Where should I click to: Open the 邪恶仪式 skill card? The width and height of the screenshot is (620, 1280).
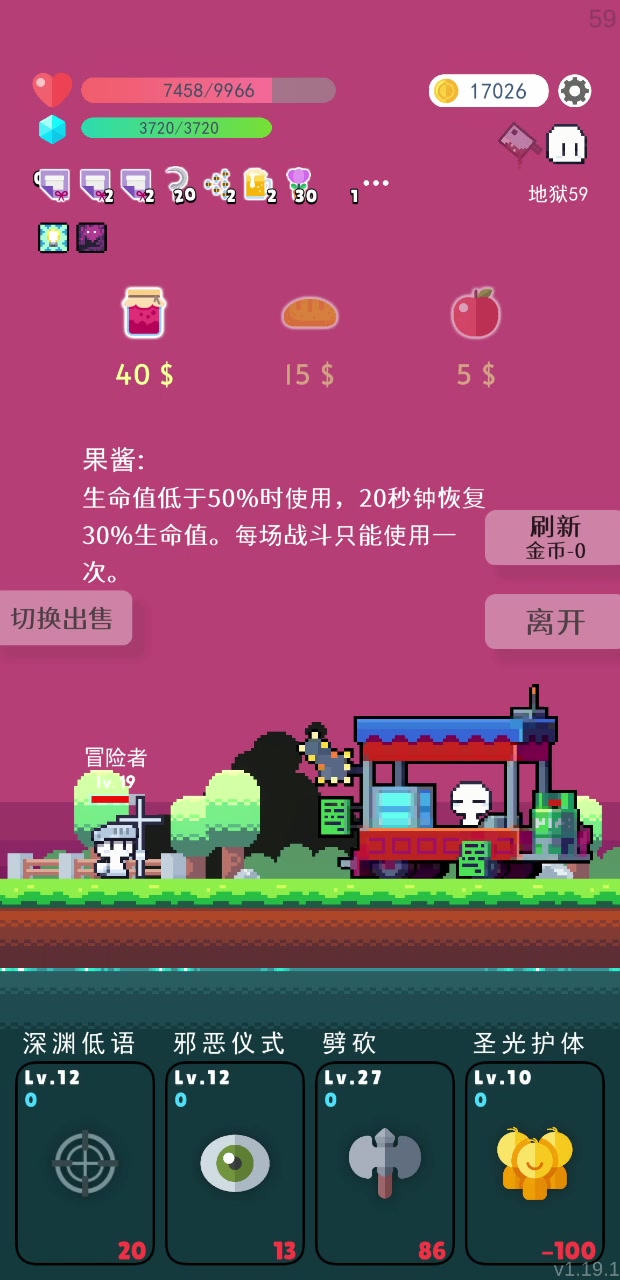pyautogui.click(x=235, y=1163)
